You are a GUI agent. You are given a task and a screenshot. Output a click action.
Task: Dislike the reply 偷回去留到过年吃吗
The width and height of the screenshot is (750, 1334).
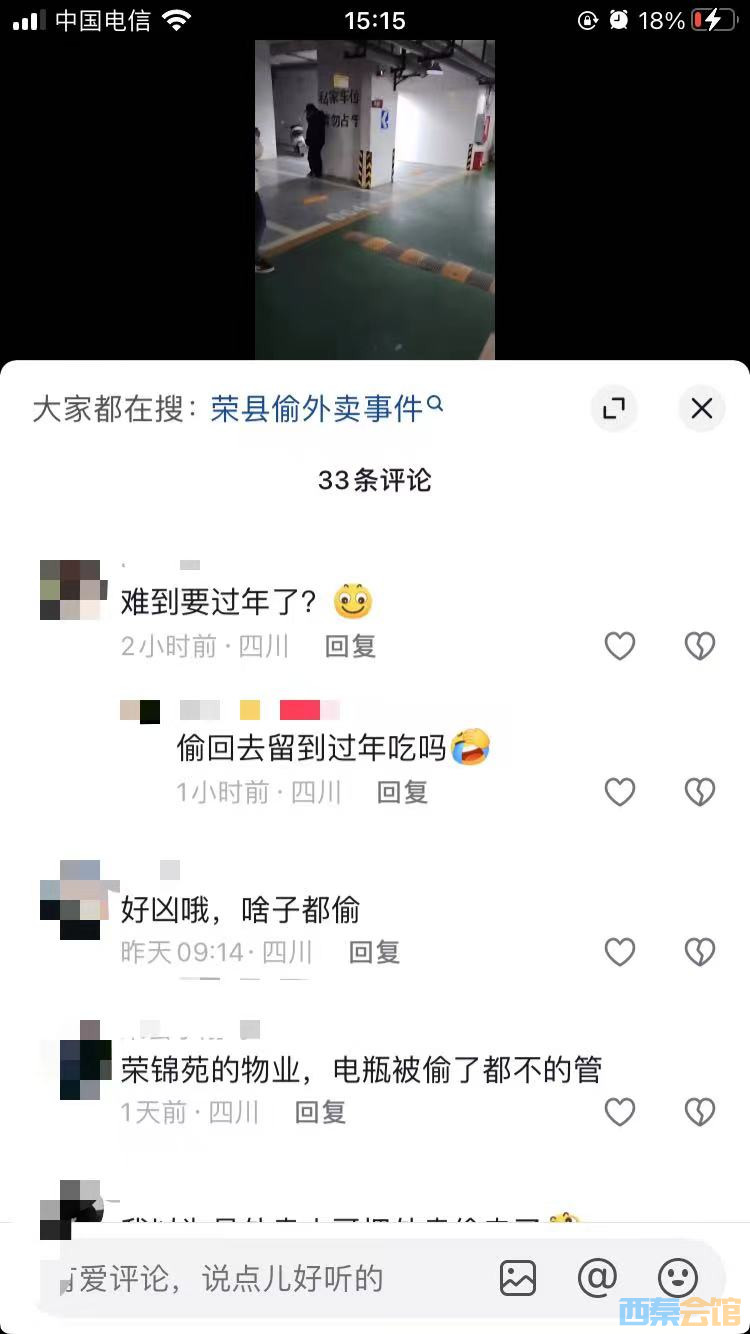coord(699,792)
